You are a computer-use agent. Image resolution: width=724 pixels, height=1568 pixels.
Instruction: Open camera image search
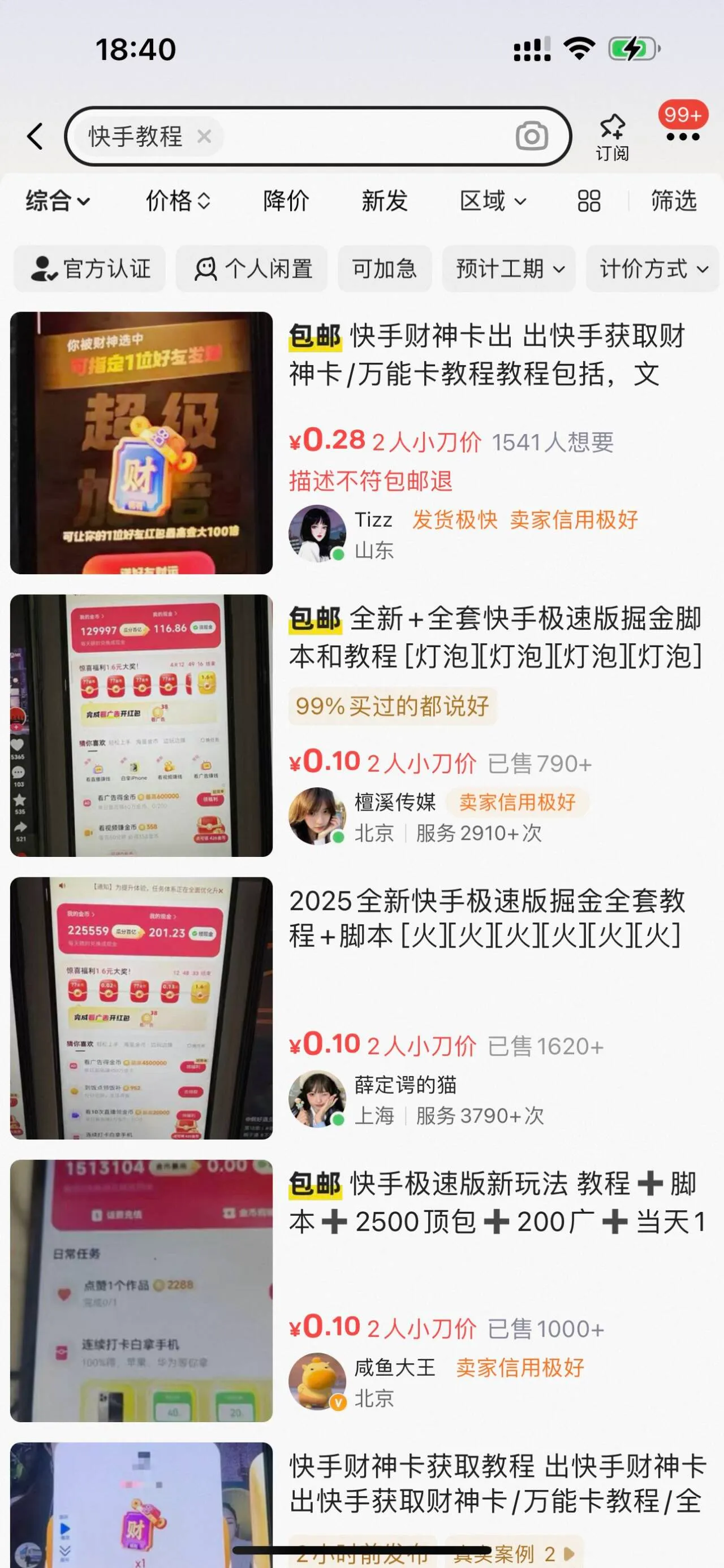point(531,136)
